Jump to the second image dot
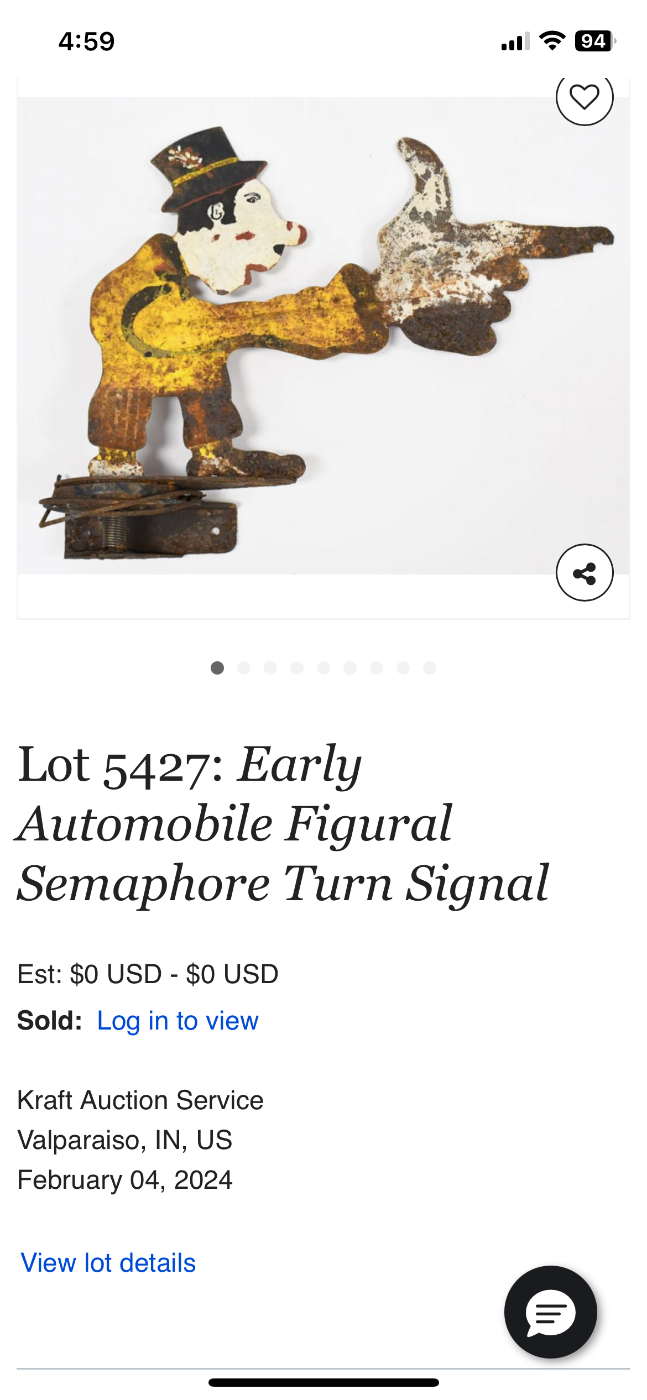Image resolution: width=647 pixels, height=1400 pixels. pyautogui.click(x=244, y=668)
